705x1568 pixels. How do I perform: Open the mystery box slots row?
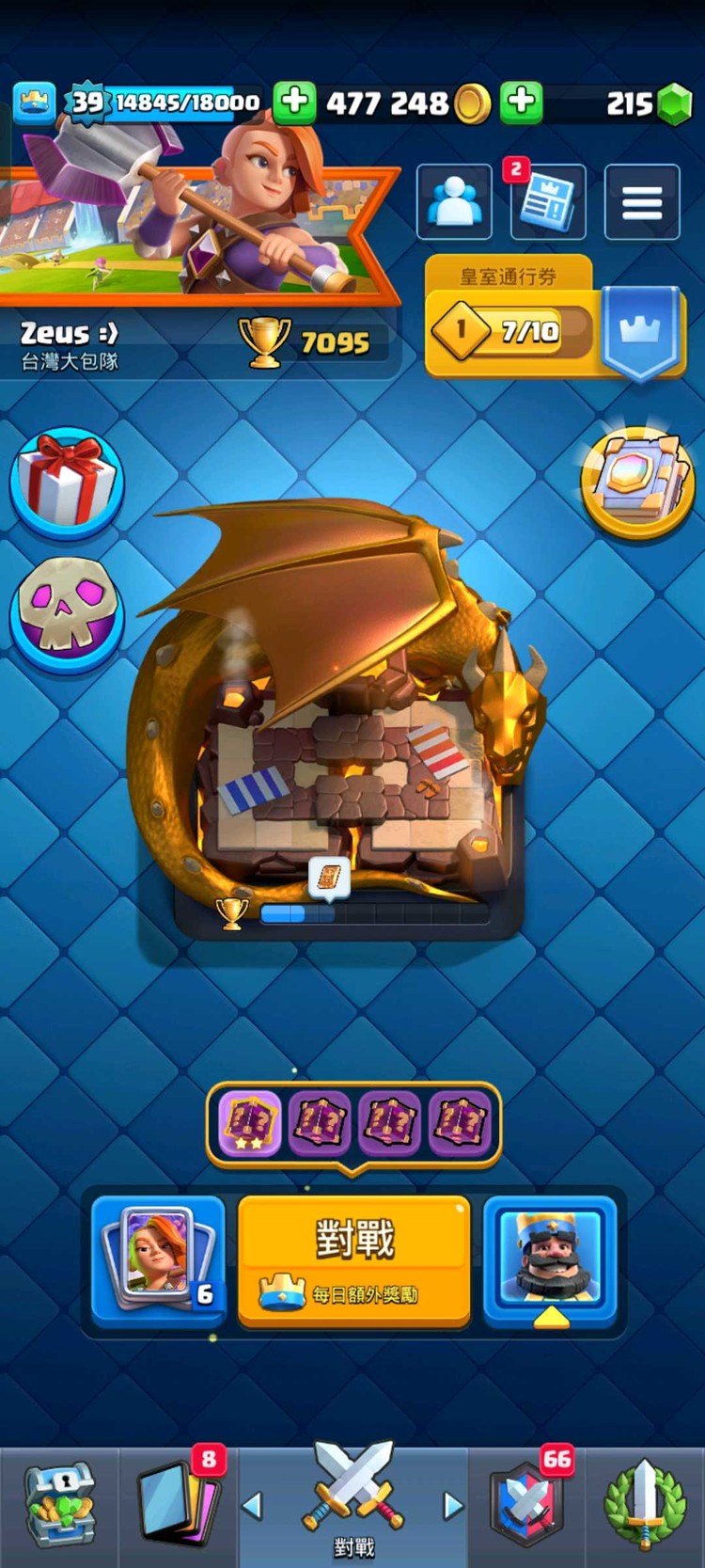click(x=353, y=1123)
